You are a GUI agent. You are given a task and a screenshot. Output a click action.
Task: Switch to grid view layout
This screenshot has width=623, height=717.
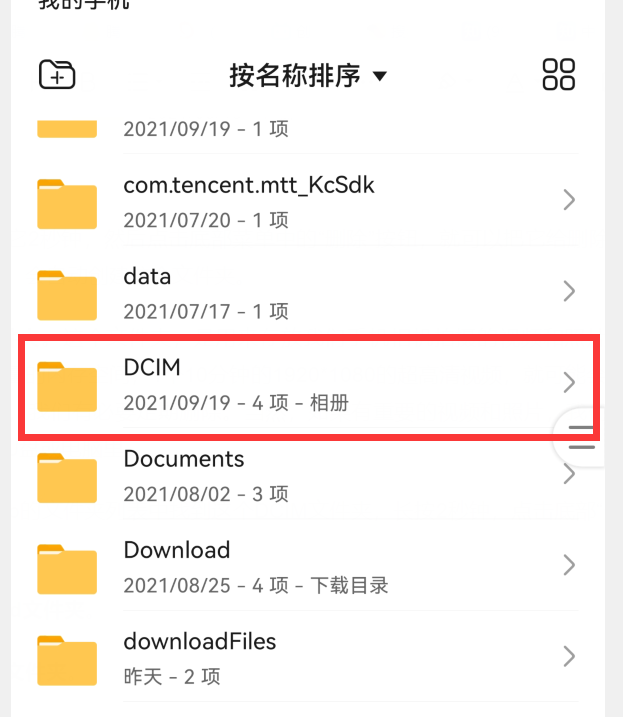[558, 75]
